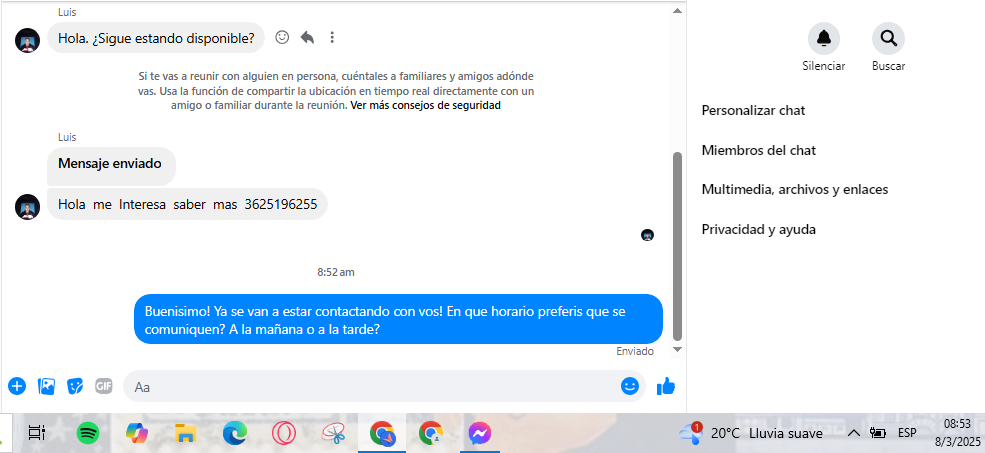Choose a sticker to send
The image size is (985, 453).
(75, 386)
